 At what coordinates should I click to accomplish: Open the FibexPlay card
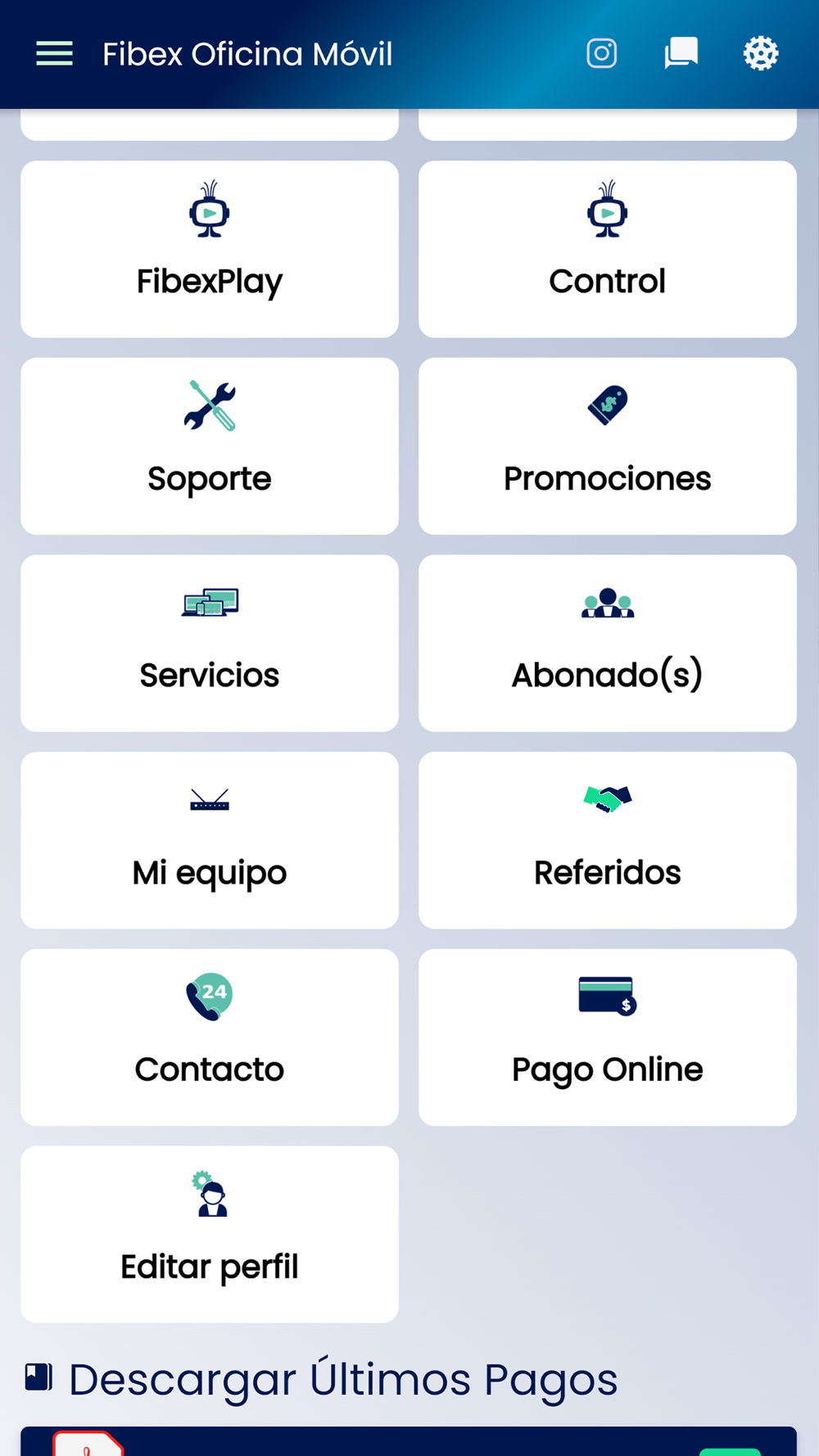pyautogui.click(x=210, y=249)
